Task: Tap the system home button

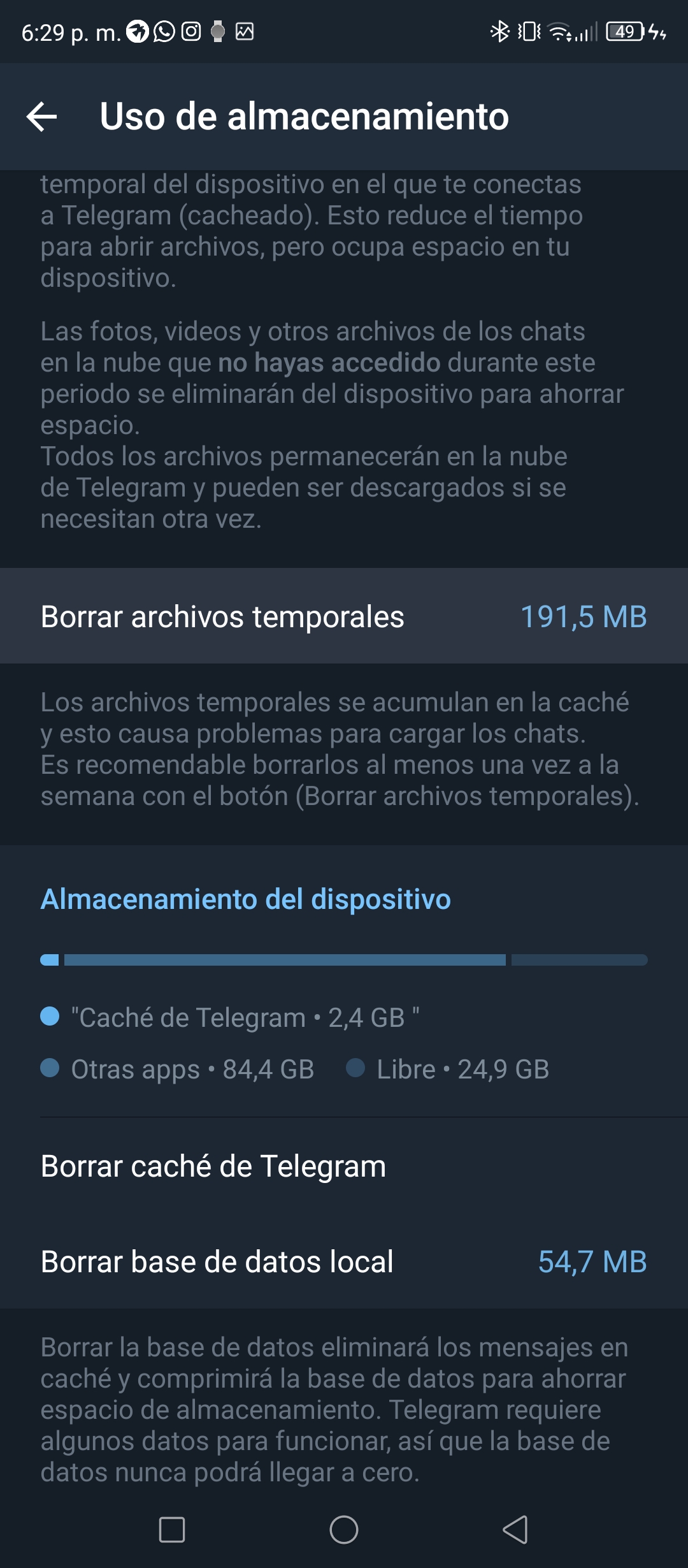Action: tap(344, 1529)
